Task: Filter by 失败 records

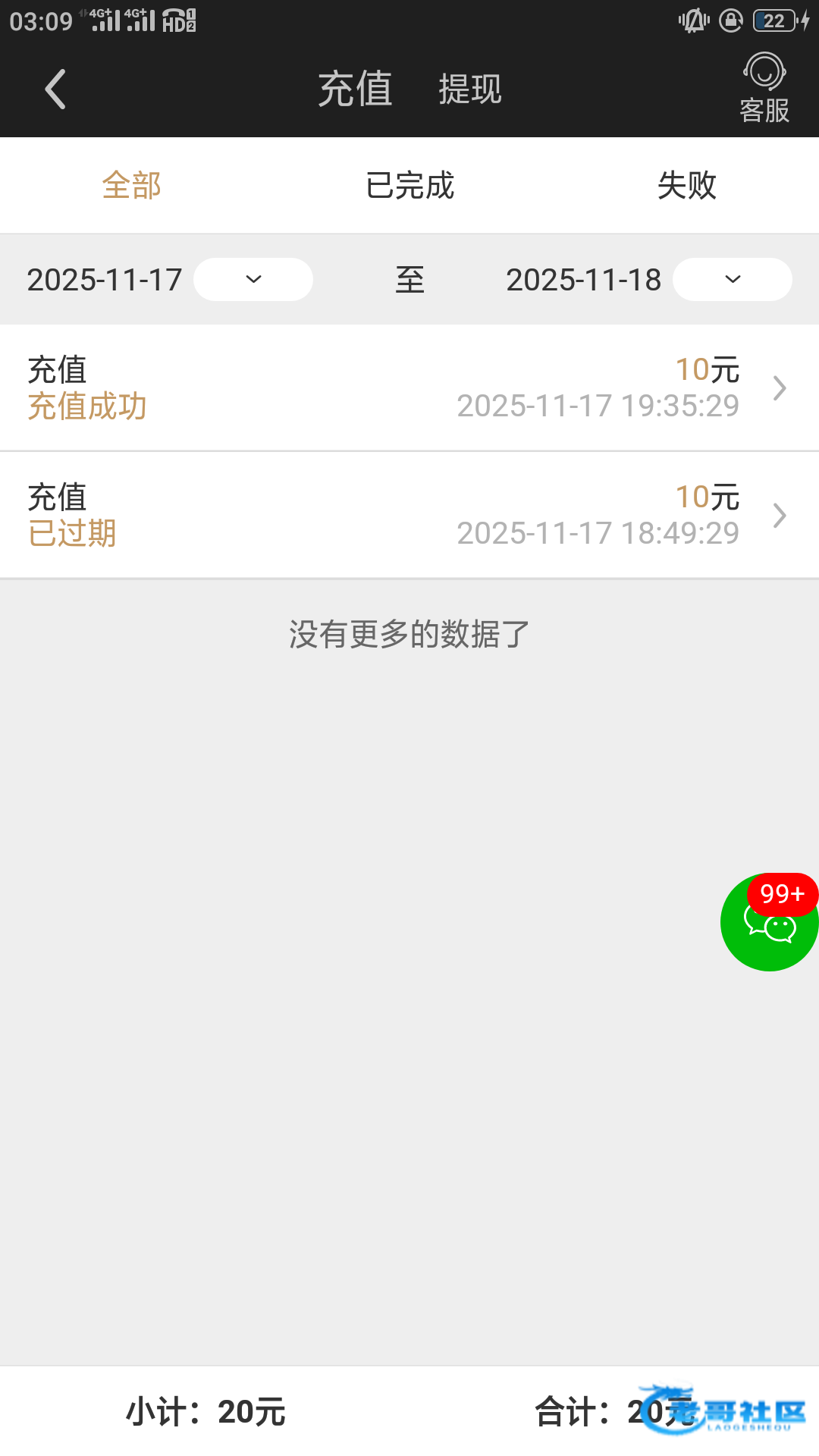Action: (686, 186)
